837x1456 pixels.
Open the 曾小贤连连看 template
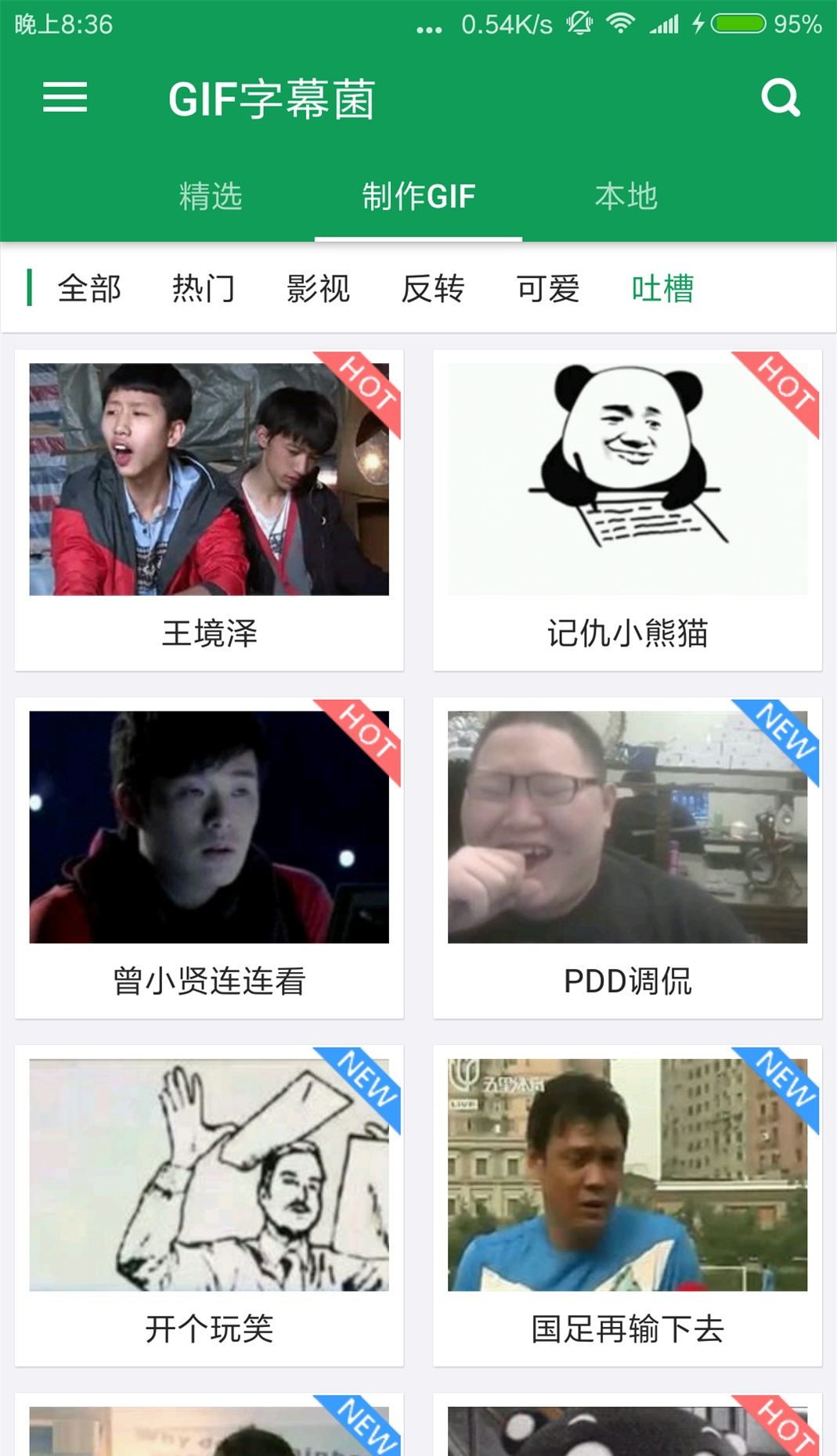click(209, 857)
